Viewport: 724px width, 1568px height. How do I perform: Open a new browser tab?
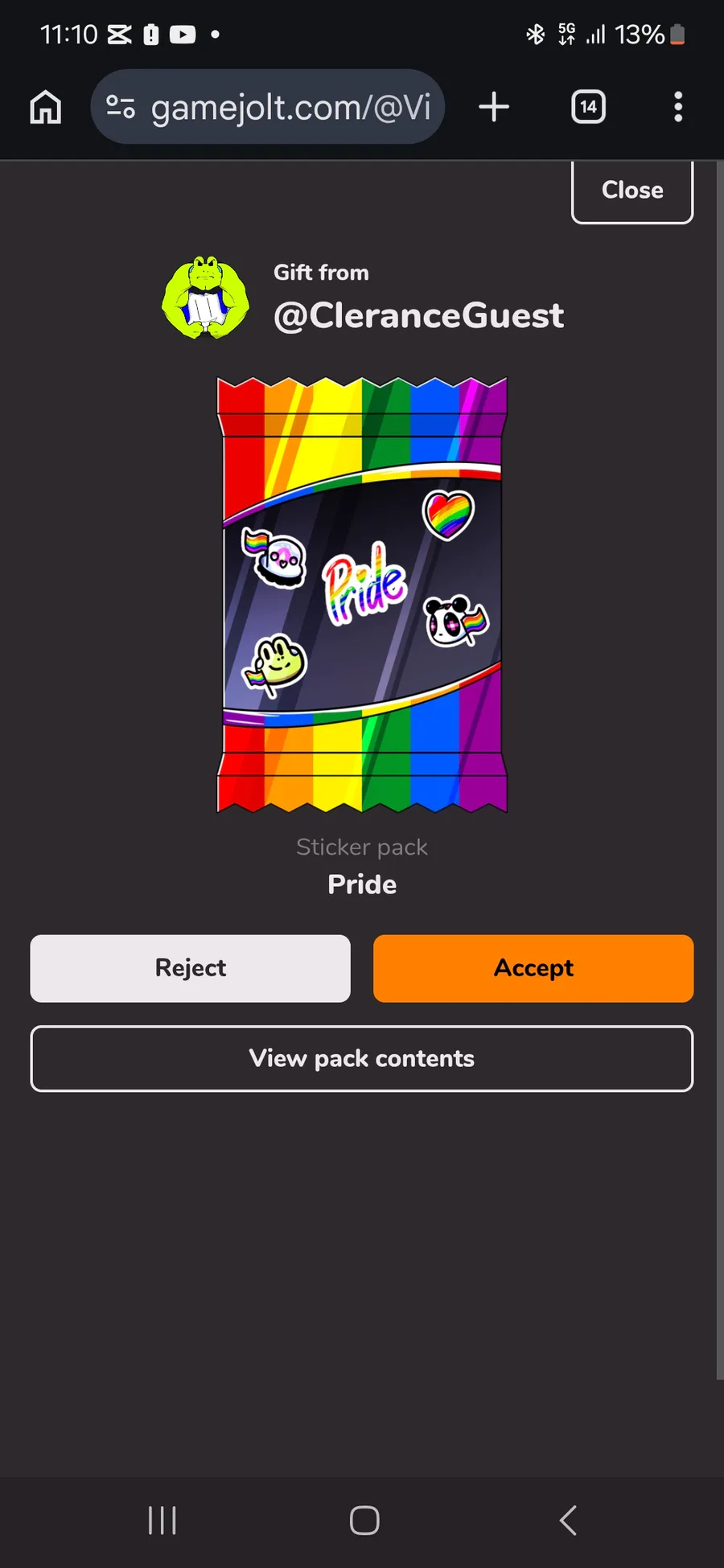(x=494, y=107)
